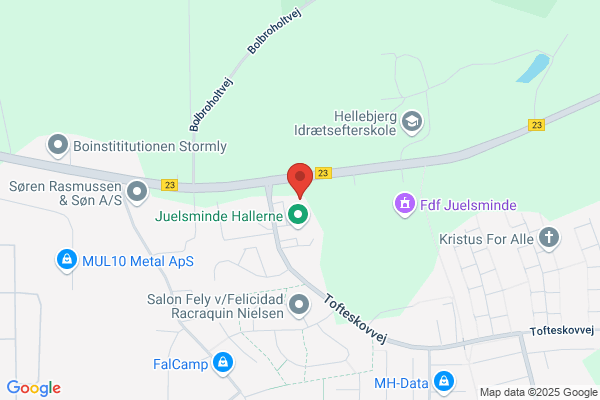Open the Juelsminde Hallerne marker
The height and width of the screenshot is (400, 600).
coord(298,216)
